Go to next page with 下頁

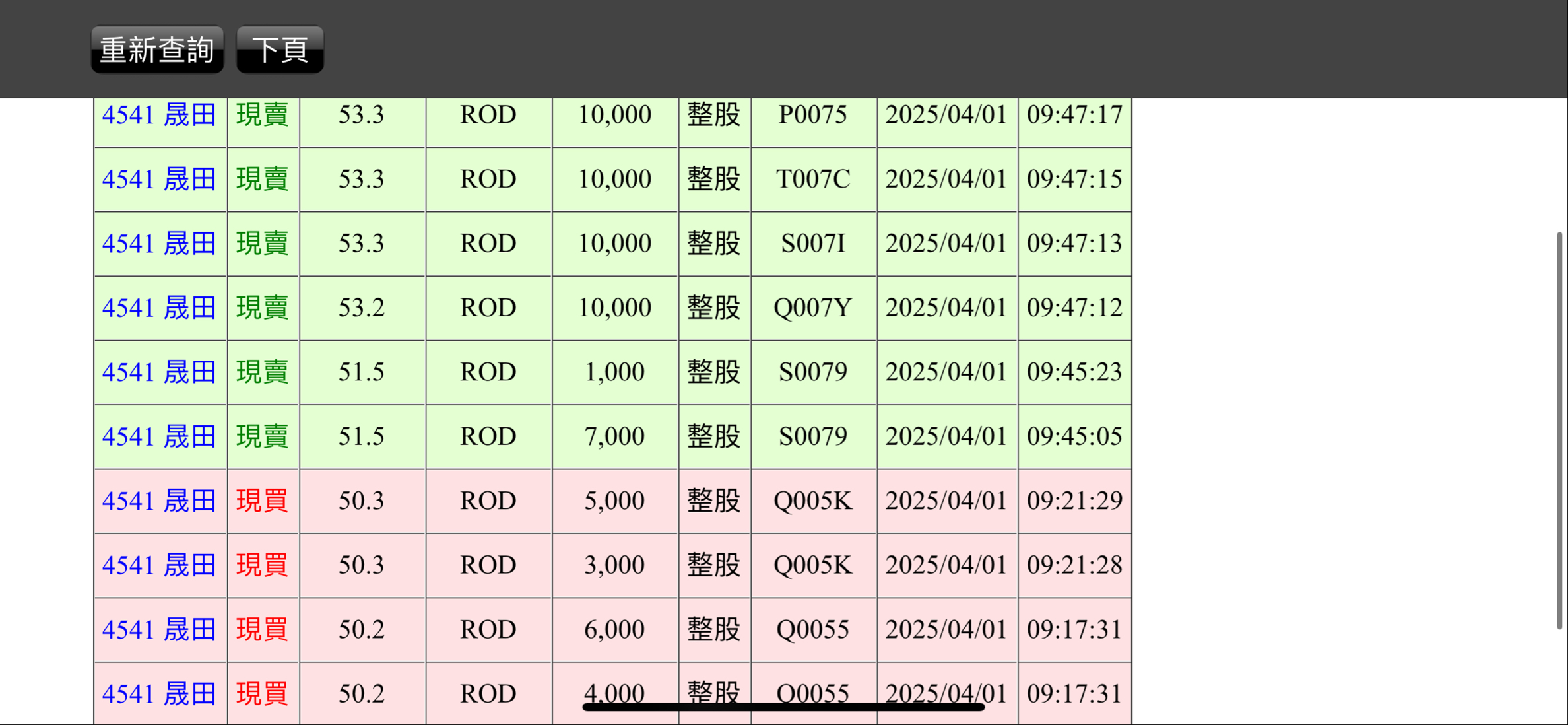tap(280, 50)
